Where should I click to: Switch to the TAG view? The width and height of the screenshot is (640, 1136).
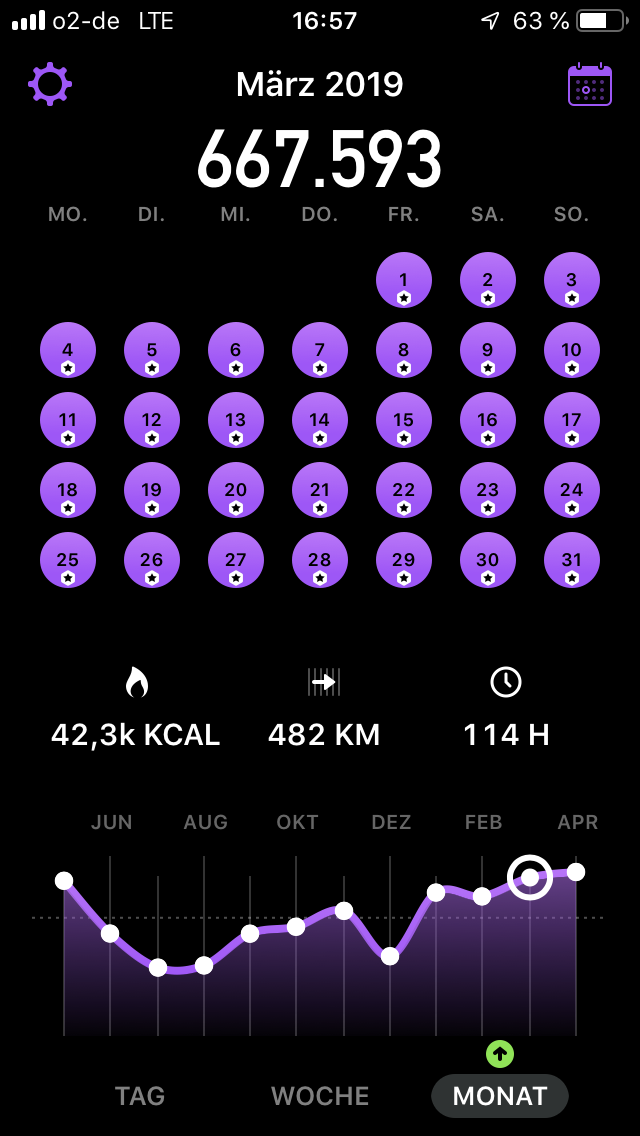(x=140, y=1096)
